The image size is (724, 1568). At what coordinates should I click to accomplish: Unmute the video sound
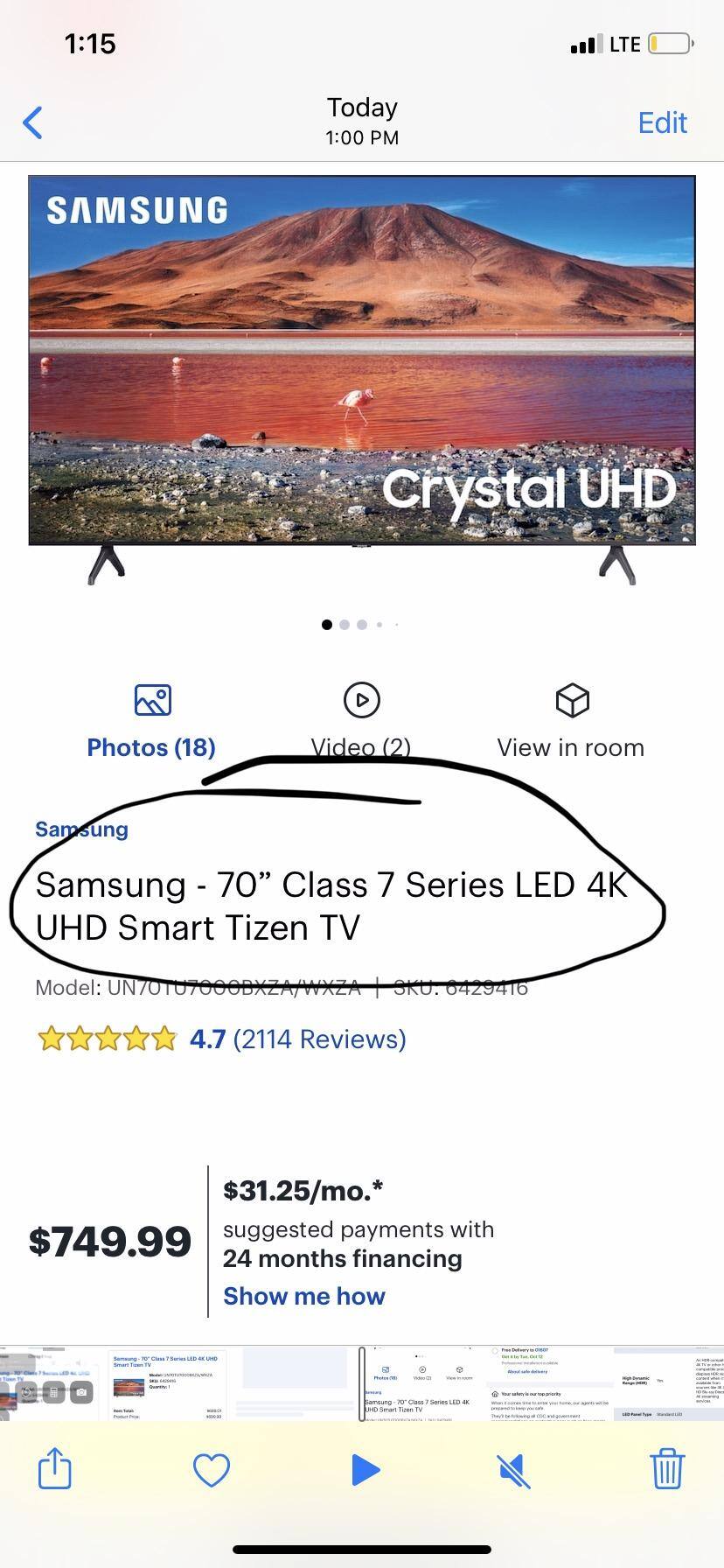[x=515, y=1469]
